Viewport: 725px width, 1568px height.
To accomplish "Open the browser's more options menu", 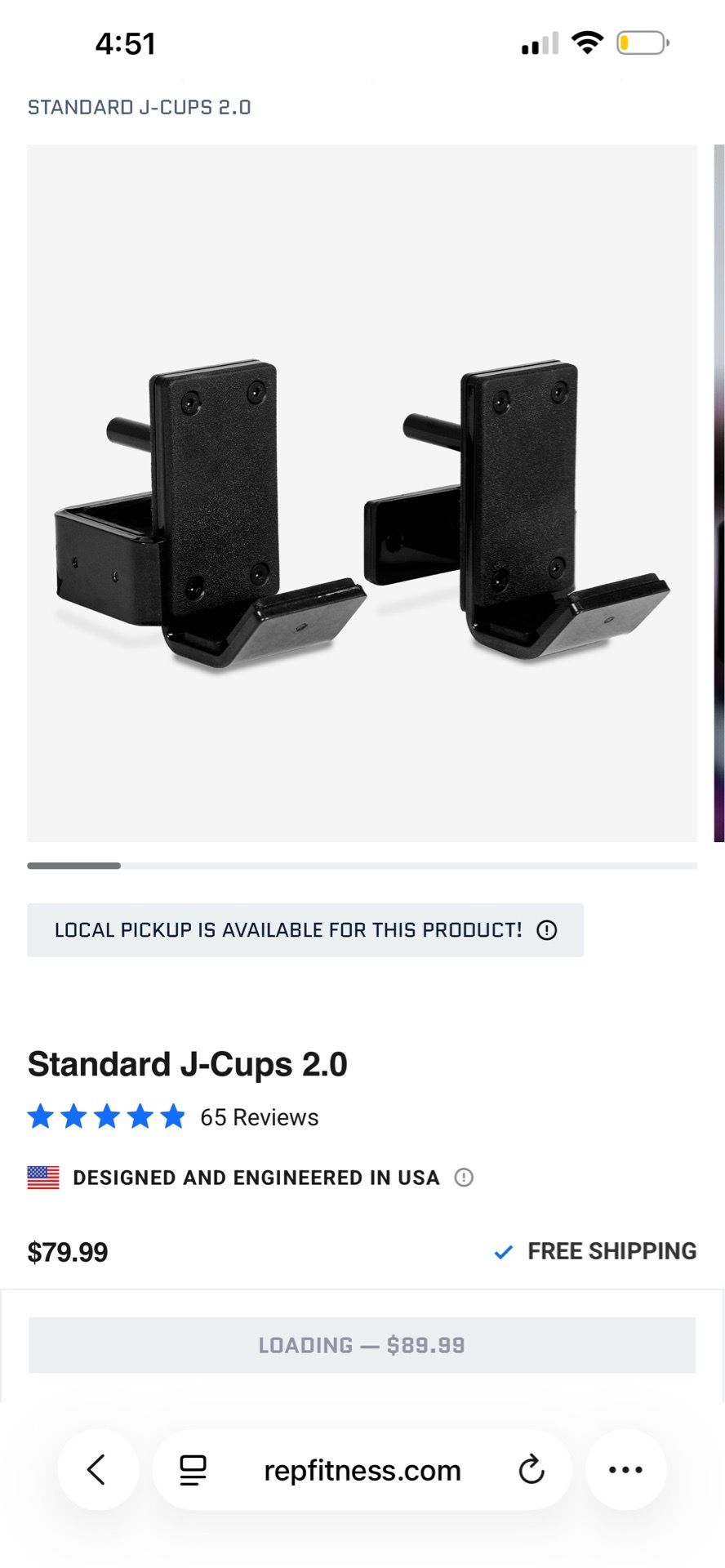I will pos(626,1469).
